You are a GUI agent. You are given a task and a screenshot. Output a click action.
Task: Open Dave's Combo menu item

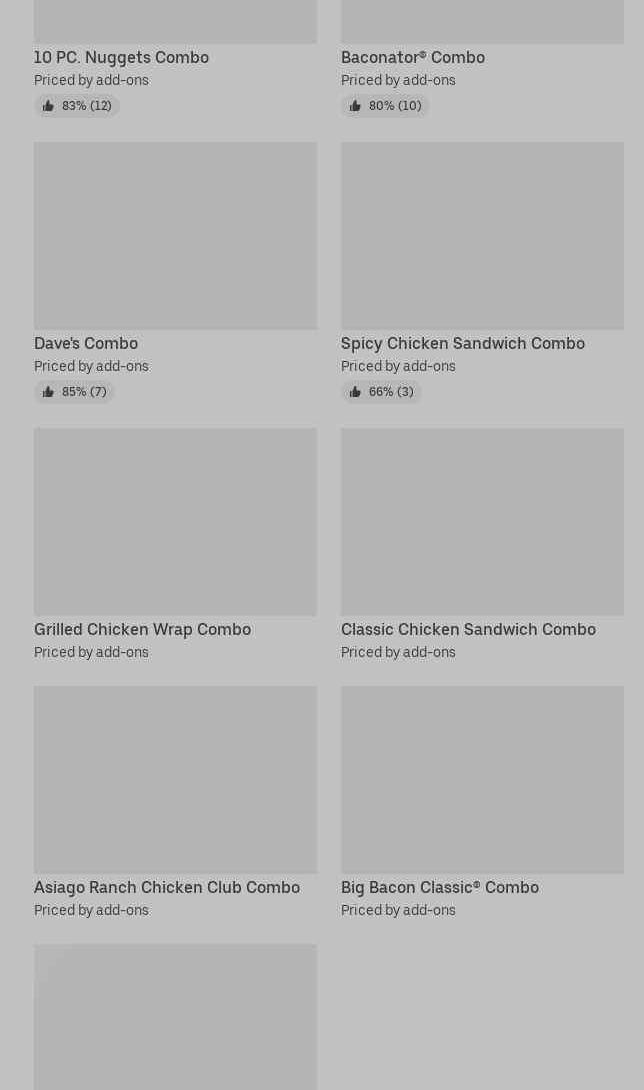pyautogui.click(x=175, y=272)
